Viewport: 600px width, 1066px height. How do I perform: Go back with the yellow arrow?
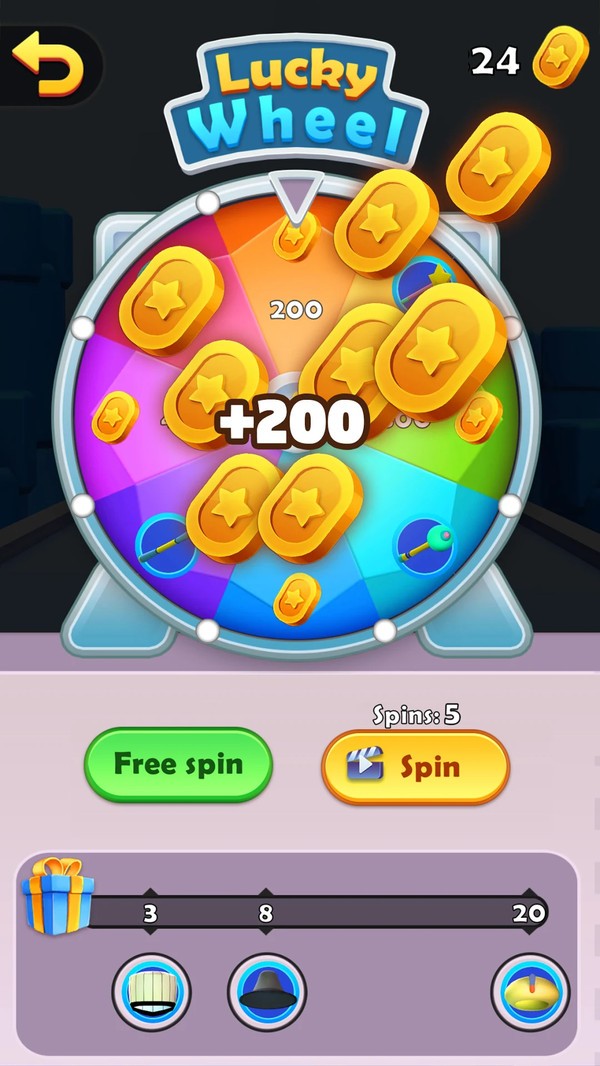tap(46, 63)
